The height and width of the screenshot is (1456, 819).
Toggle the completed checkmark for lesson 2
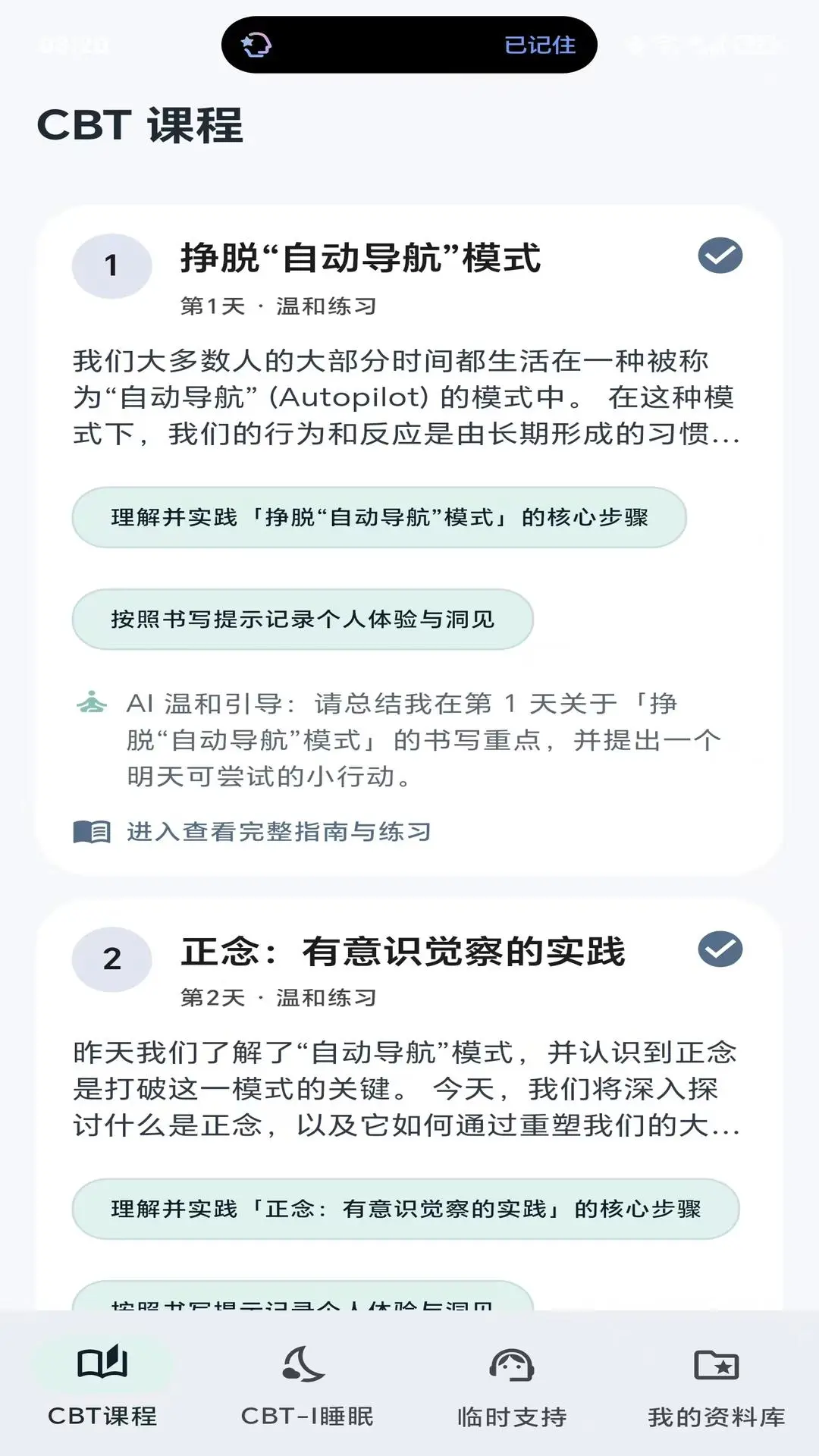[720, 949]
